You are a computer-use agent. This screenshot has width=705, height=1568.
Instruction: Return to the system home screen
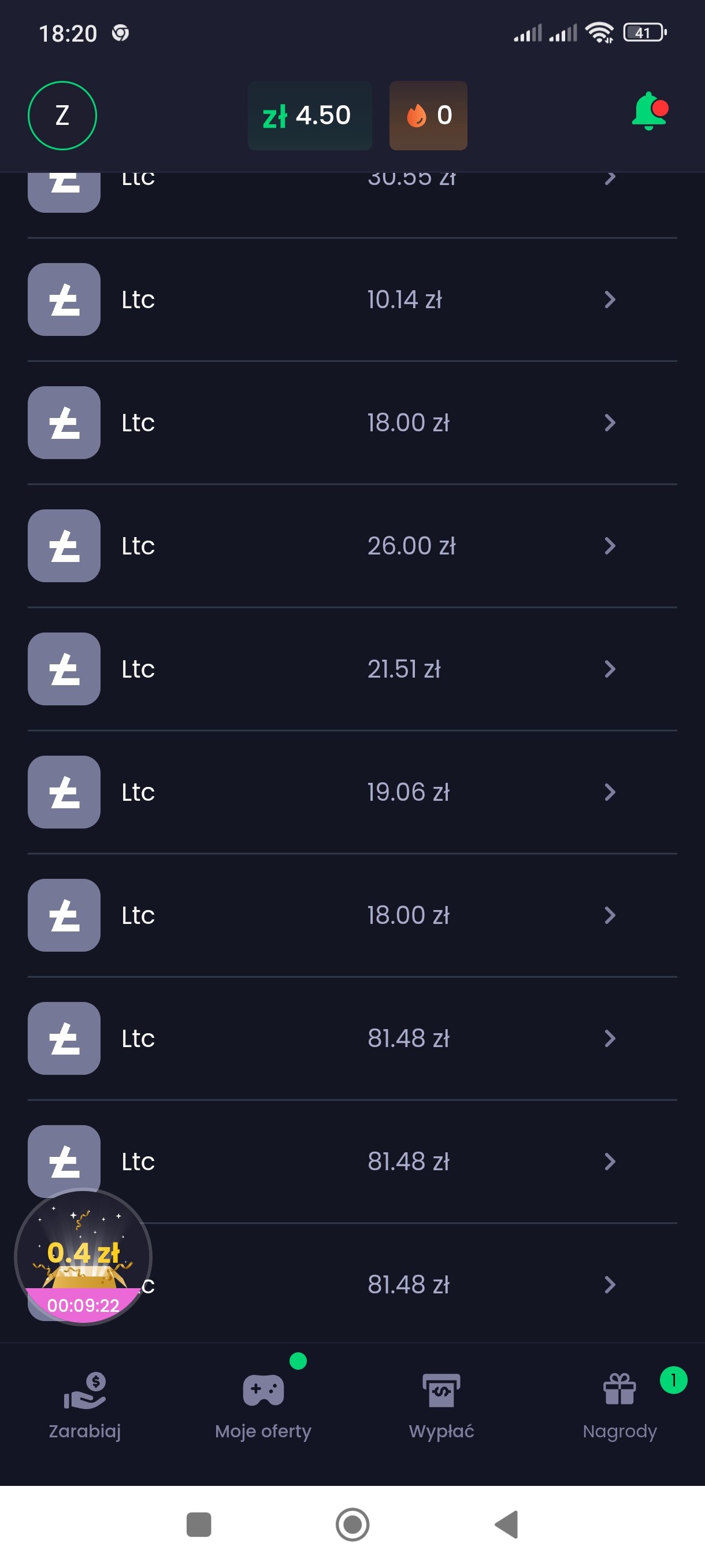352,1524
